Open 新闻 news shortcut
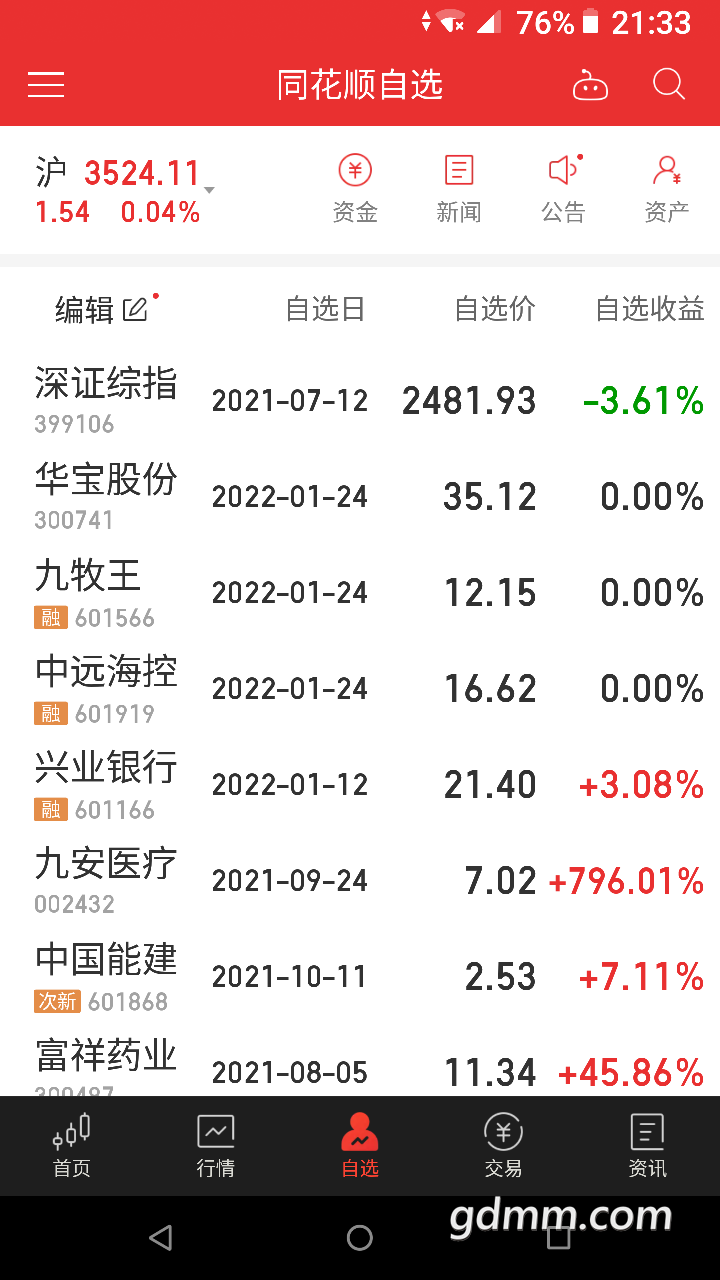Image resolution: width=720 pixels, height=1280 pixels. click(459, 189)
